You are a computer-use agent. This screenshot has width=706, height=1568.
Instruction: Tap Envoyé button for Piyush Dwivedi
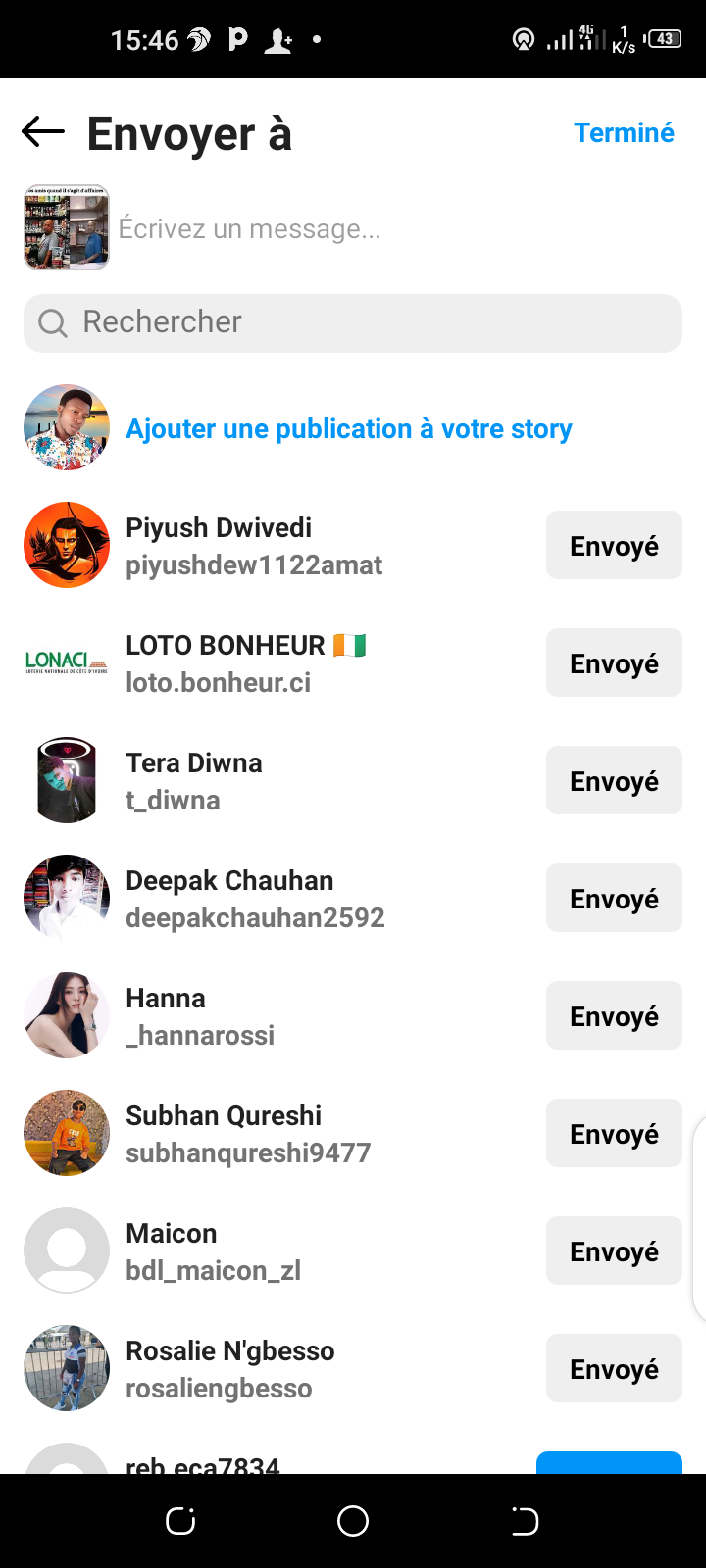coord(614,546)
